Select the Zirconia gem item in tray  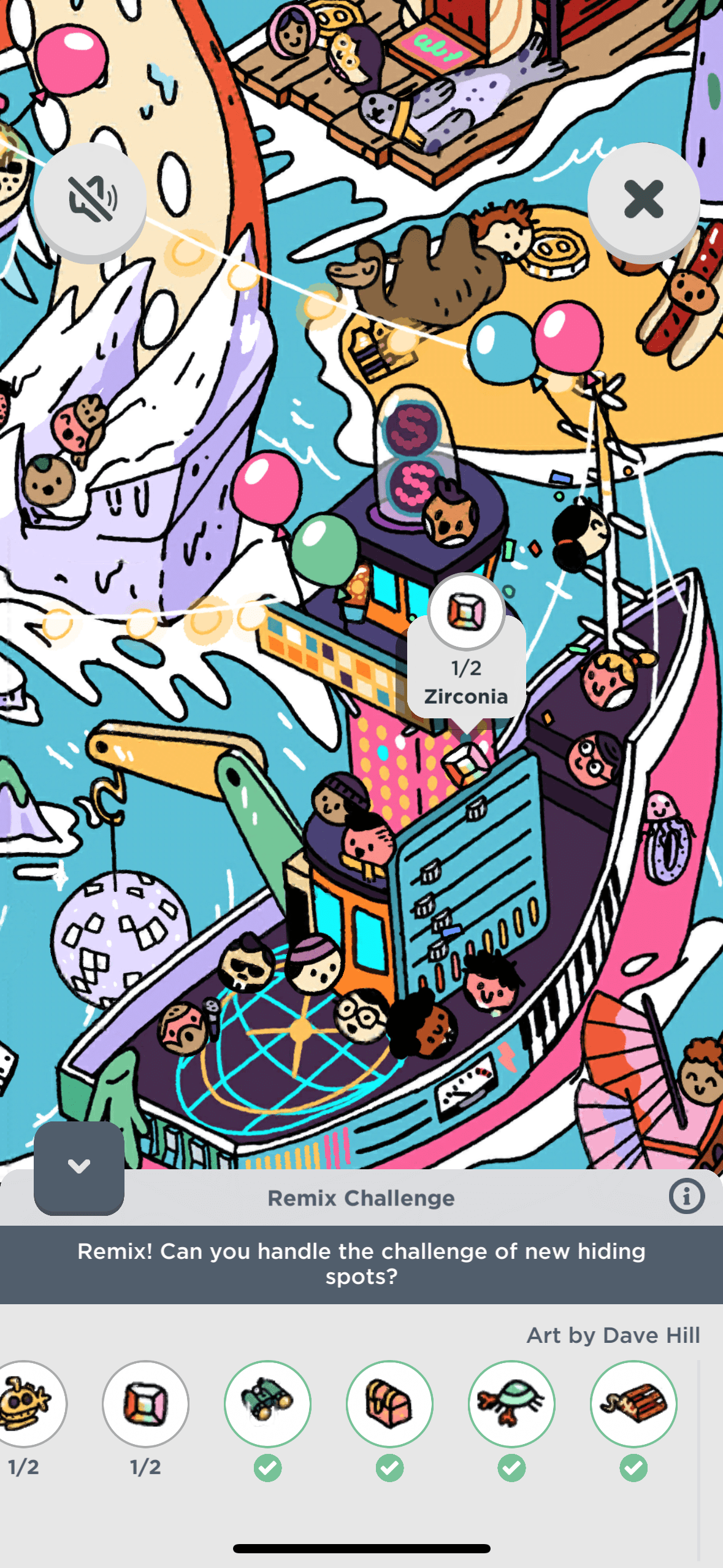click(x=145, y=1404)
